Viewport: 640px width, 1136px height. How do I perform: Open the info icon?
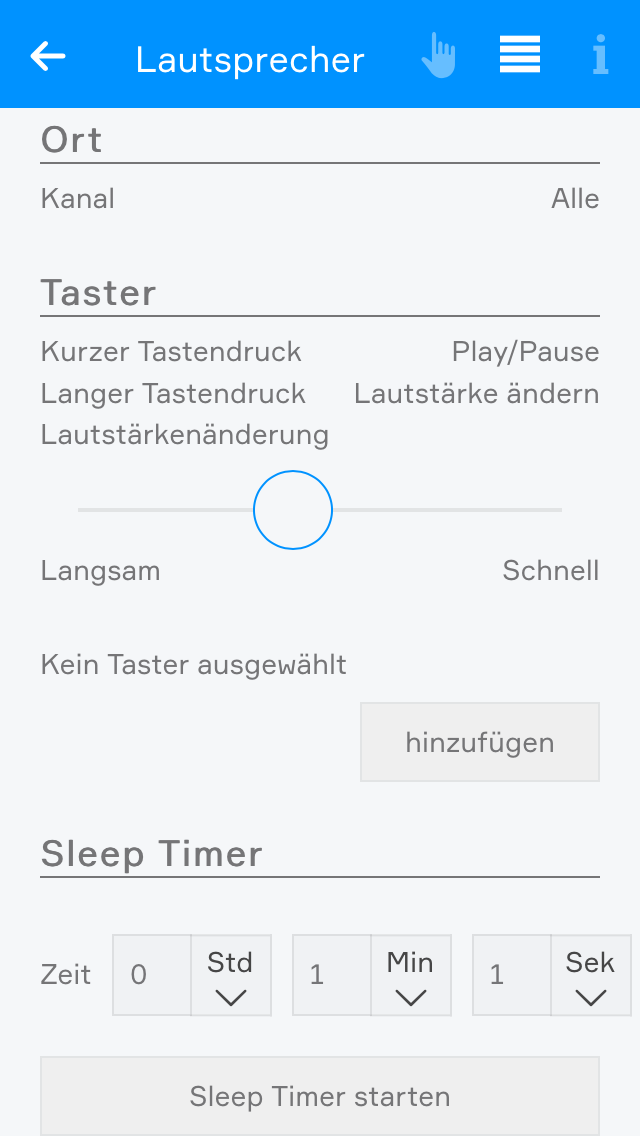600,56
